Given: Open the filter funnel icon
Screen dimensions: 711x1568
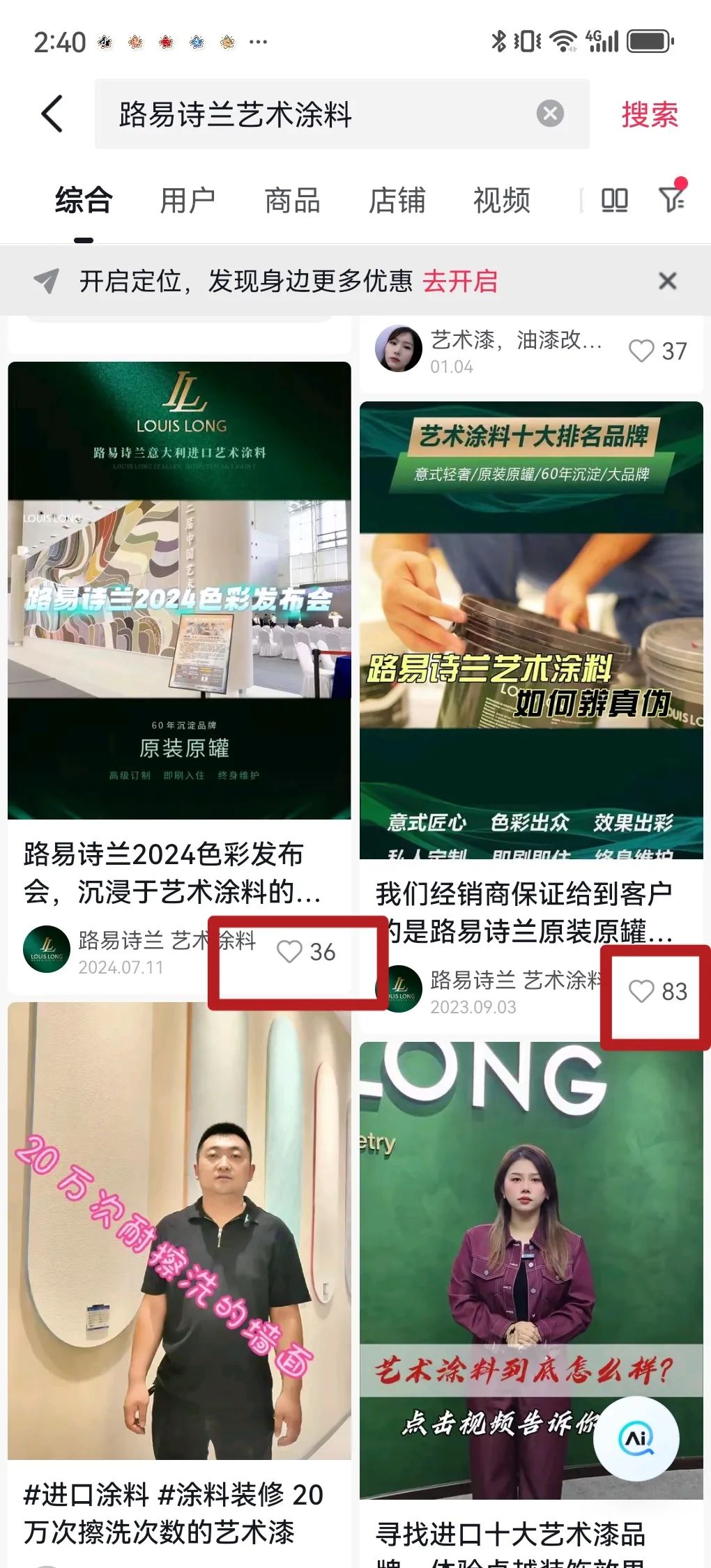Looking at the screenshot, I should pyautogui.click(x=673, y=199).
